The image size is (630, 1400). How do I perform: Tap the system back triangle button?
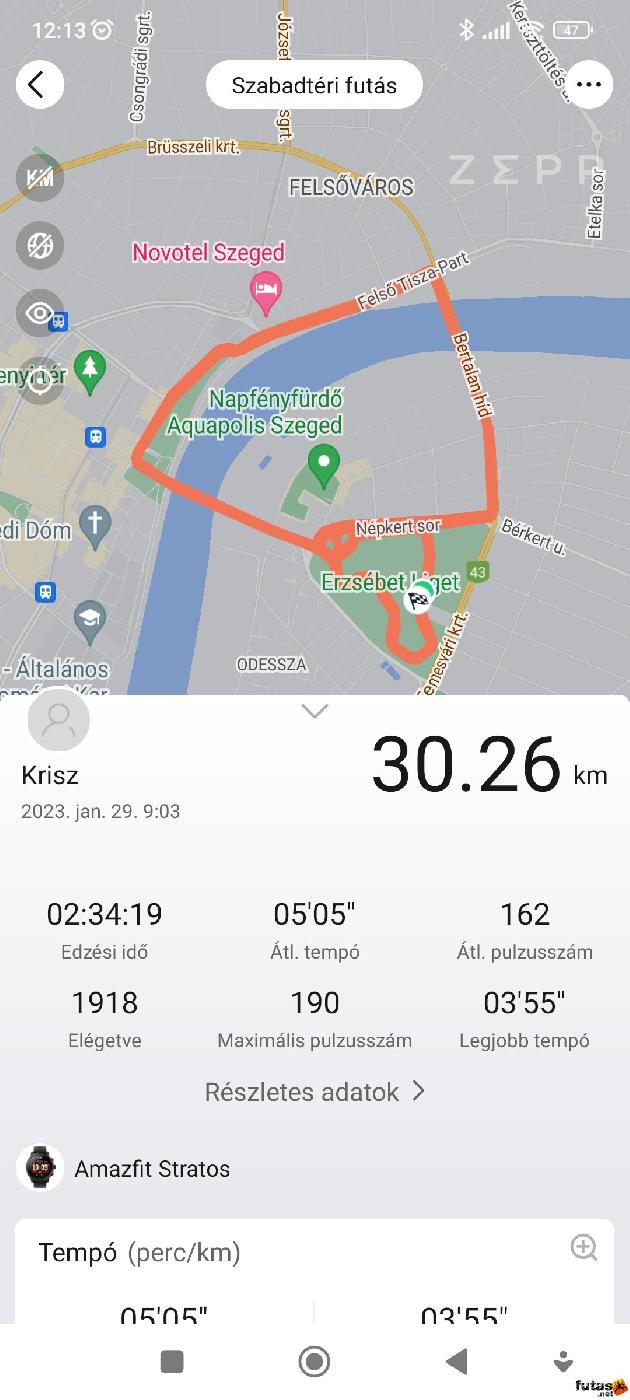point(456,1361)
